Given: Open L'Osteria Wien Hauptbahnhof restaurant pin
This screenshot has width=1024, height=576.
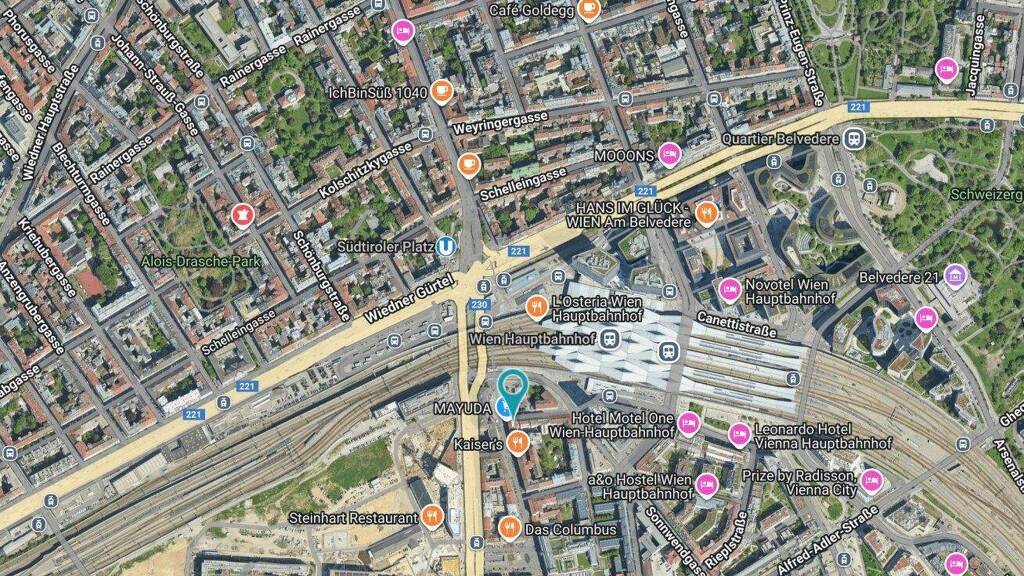Looking at the screenshot, I should [x=536, y=306].
